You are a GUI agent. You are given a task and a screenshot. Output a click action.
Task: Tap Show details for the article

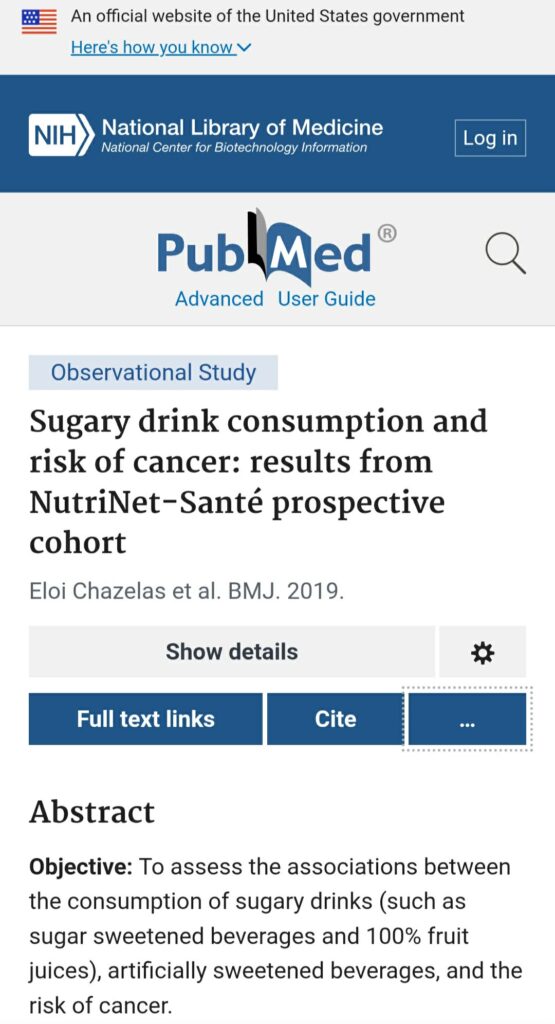point(232,652)
